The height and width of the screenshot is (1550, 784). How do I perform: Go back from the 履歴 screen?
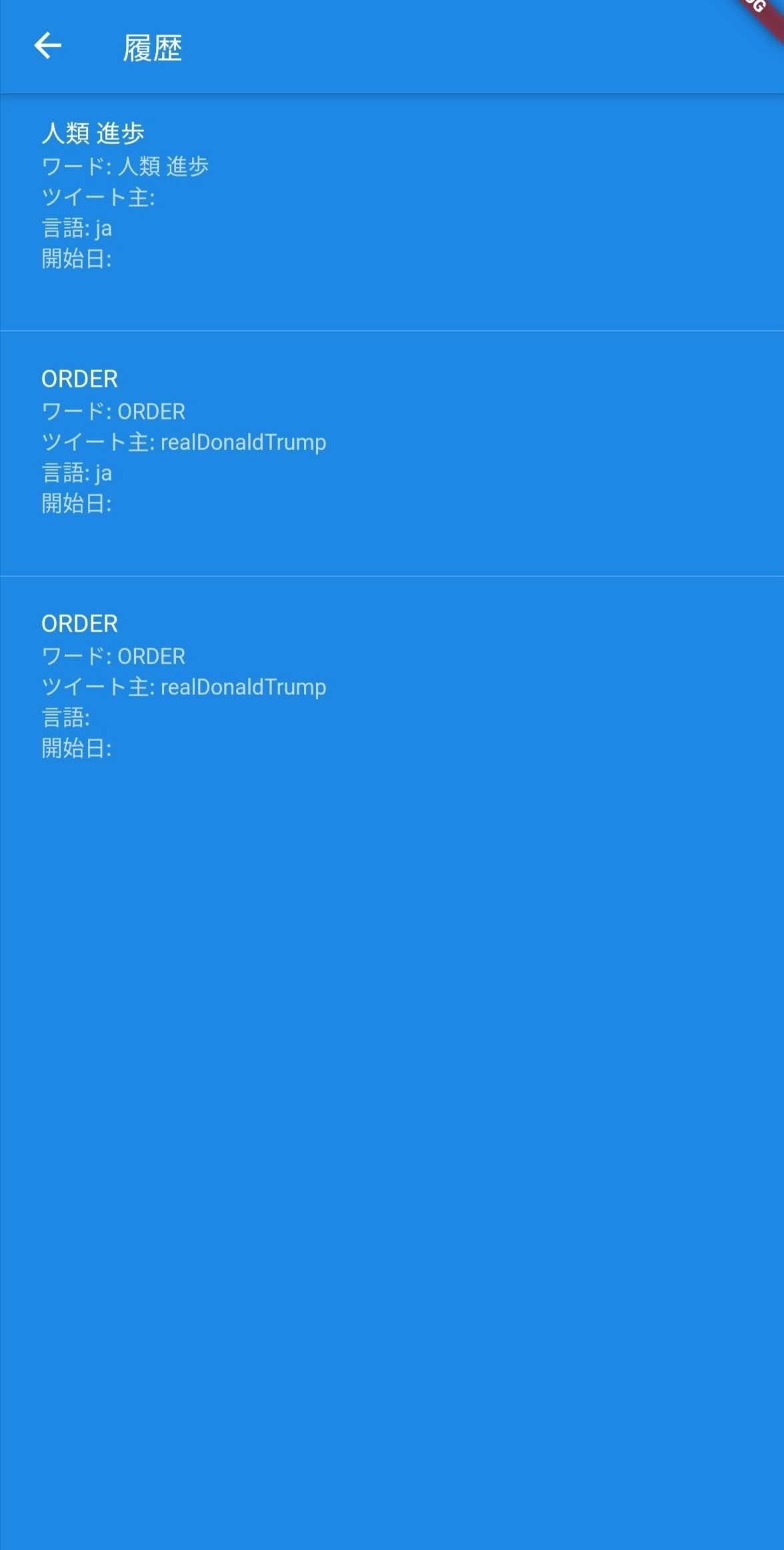(x=47, y=46)
